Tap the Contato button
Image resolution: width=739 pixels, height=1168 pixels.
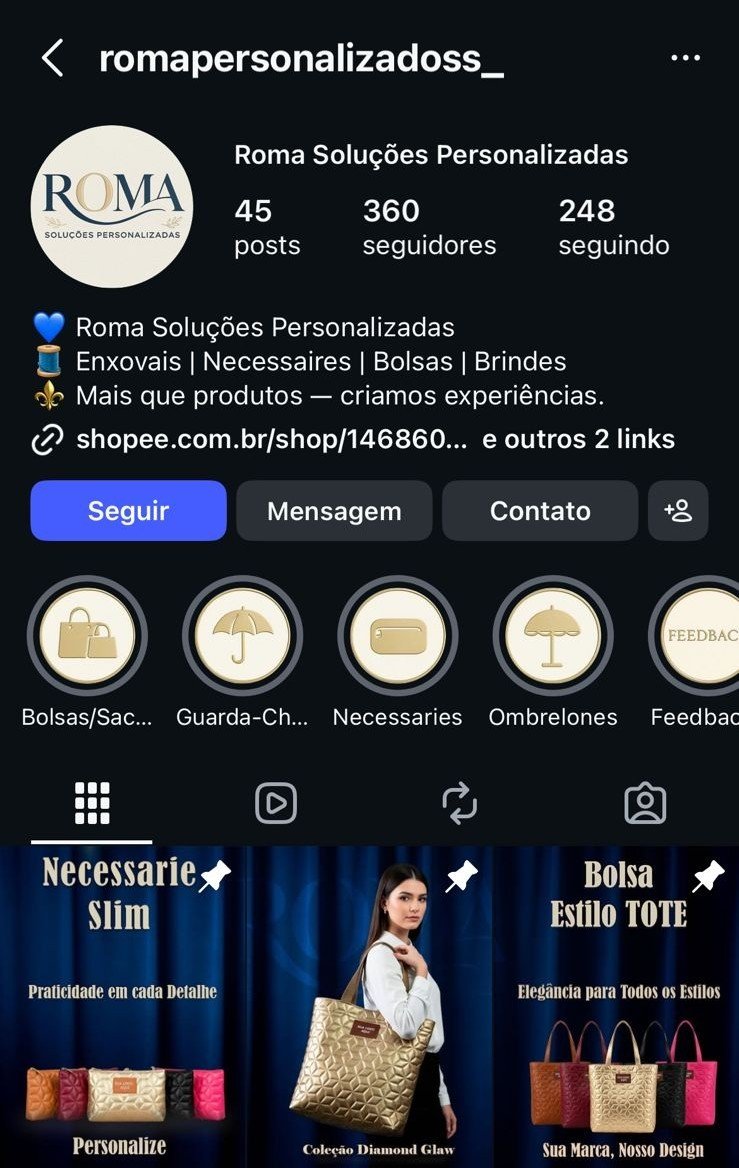coord(540,511)
